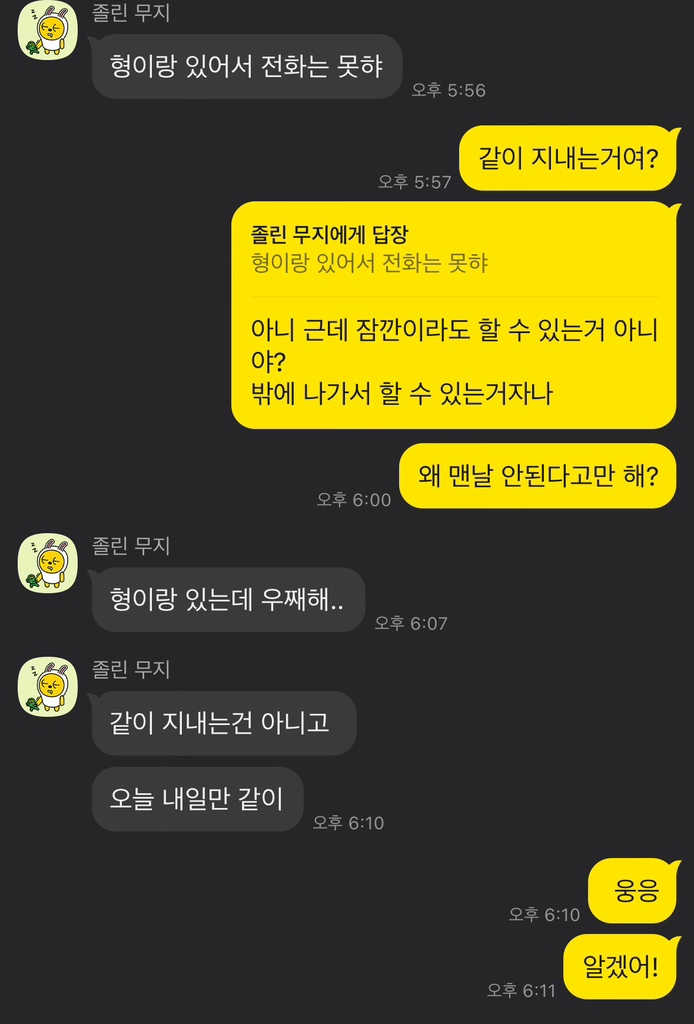Open 졸린 무지's avatar next to '형이랑 있는데 우째해..'
Screen dimensions: 694x1024
[48, 563]
